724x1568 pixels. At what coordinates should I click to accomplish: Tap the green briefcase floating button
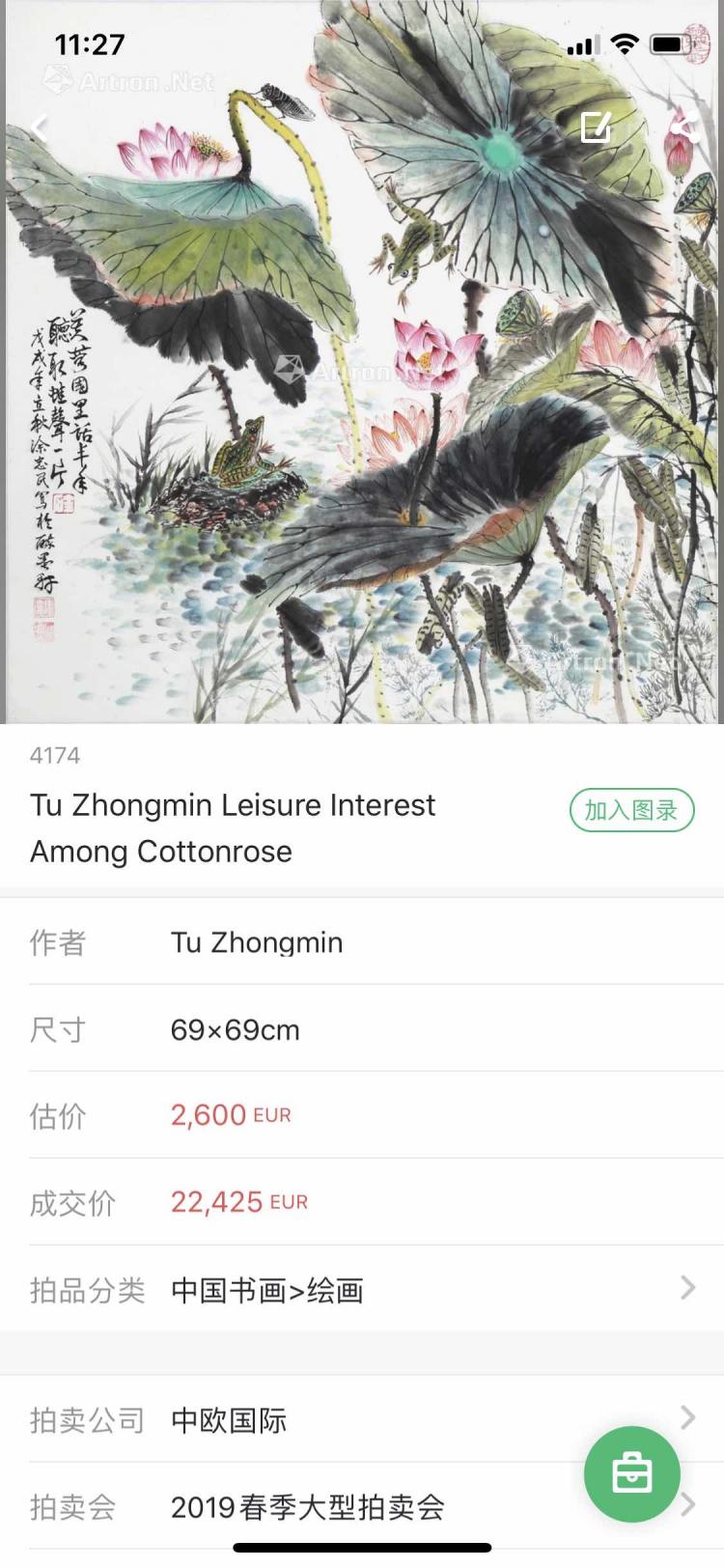tap(632, 1473)
